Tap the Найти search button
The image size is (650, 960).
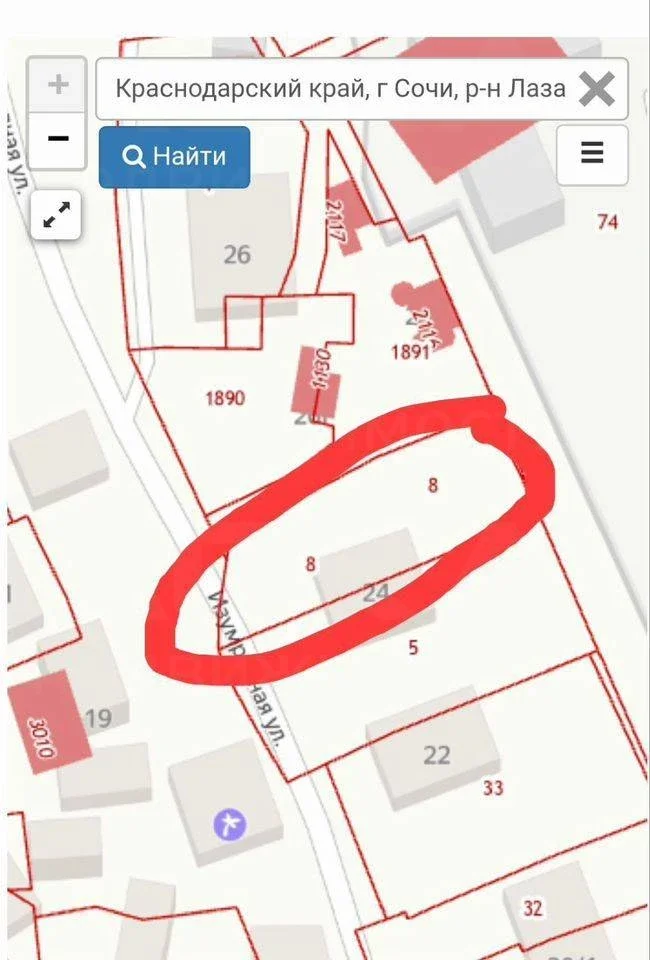(174, 156)
